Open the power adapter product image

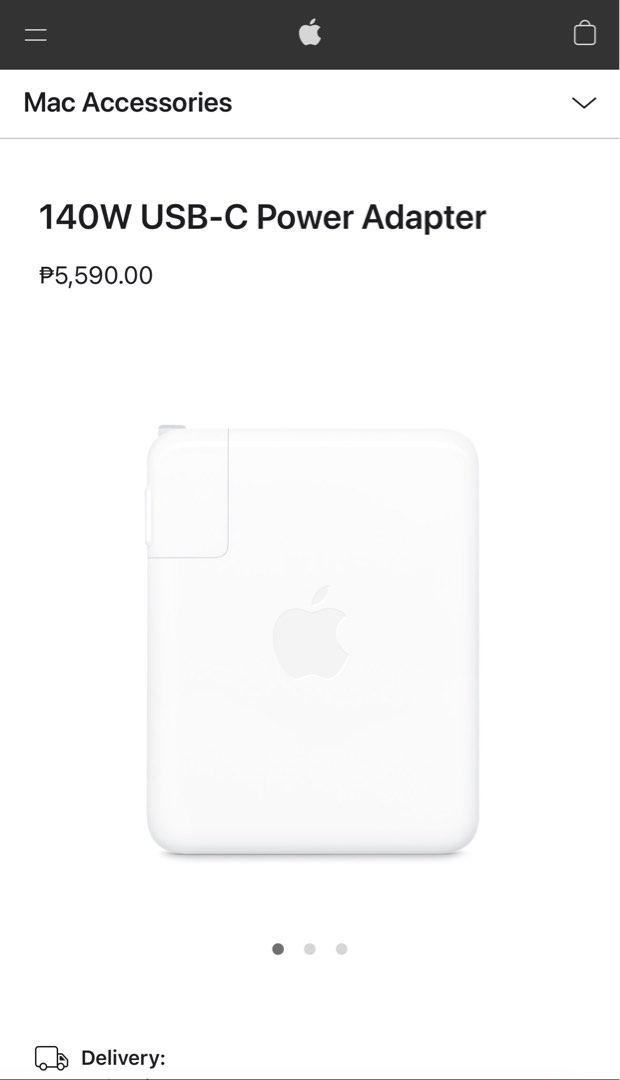312,640
